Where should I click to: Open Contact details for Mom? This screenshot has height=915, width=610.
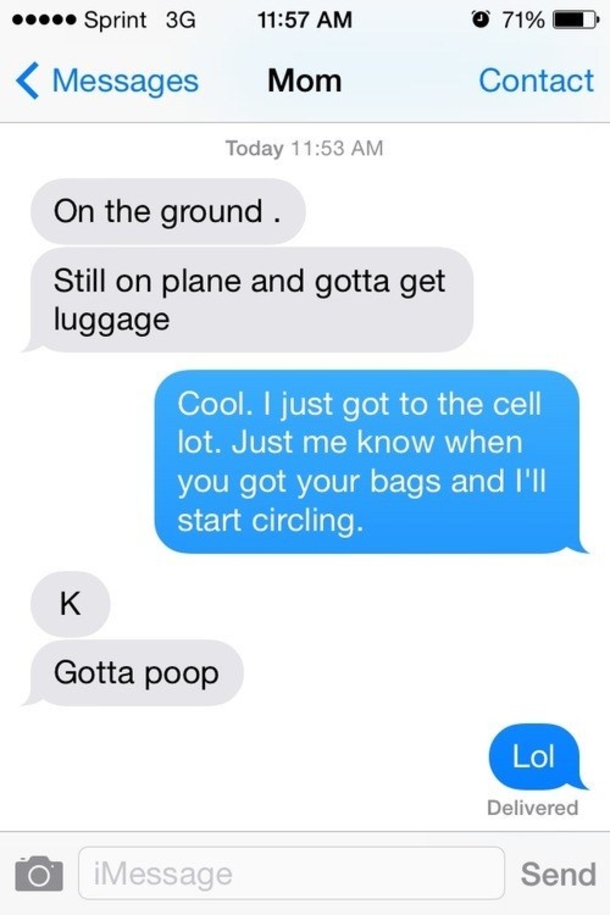[x=535, y=80]
